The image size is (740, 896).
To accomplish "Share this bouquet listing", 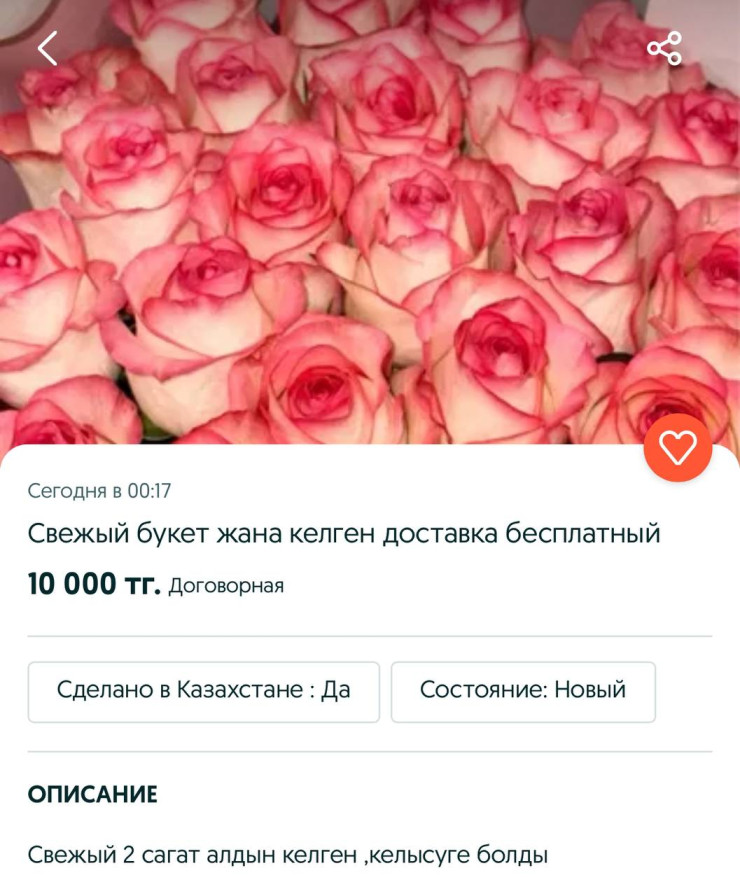I will 664,48.
